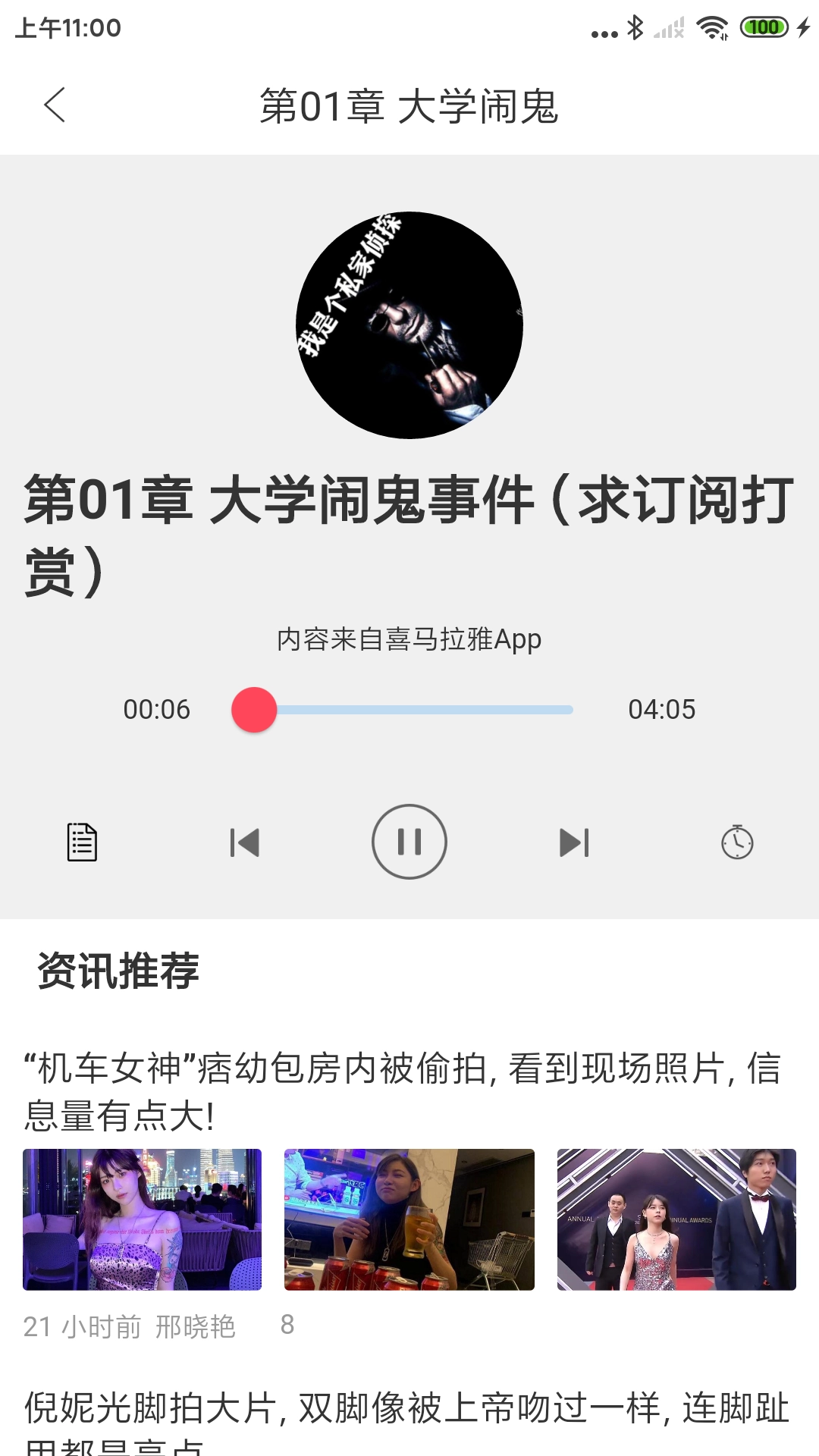Tap the Wi-Fi status bar icon
The height and width of the screenshot is (1456, 819).
pos(711,27)
